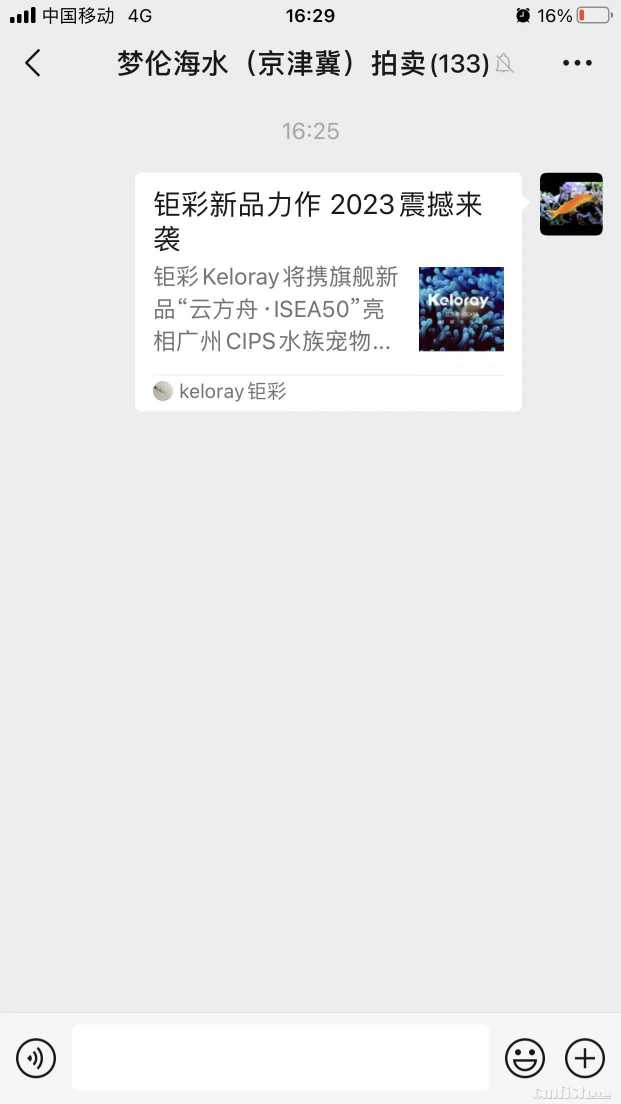621x1104 pixels.
Task: Open the plus attachments menu
Action: coord(585,1057)
